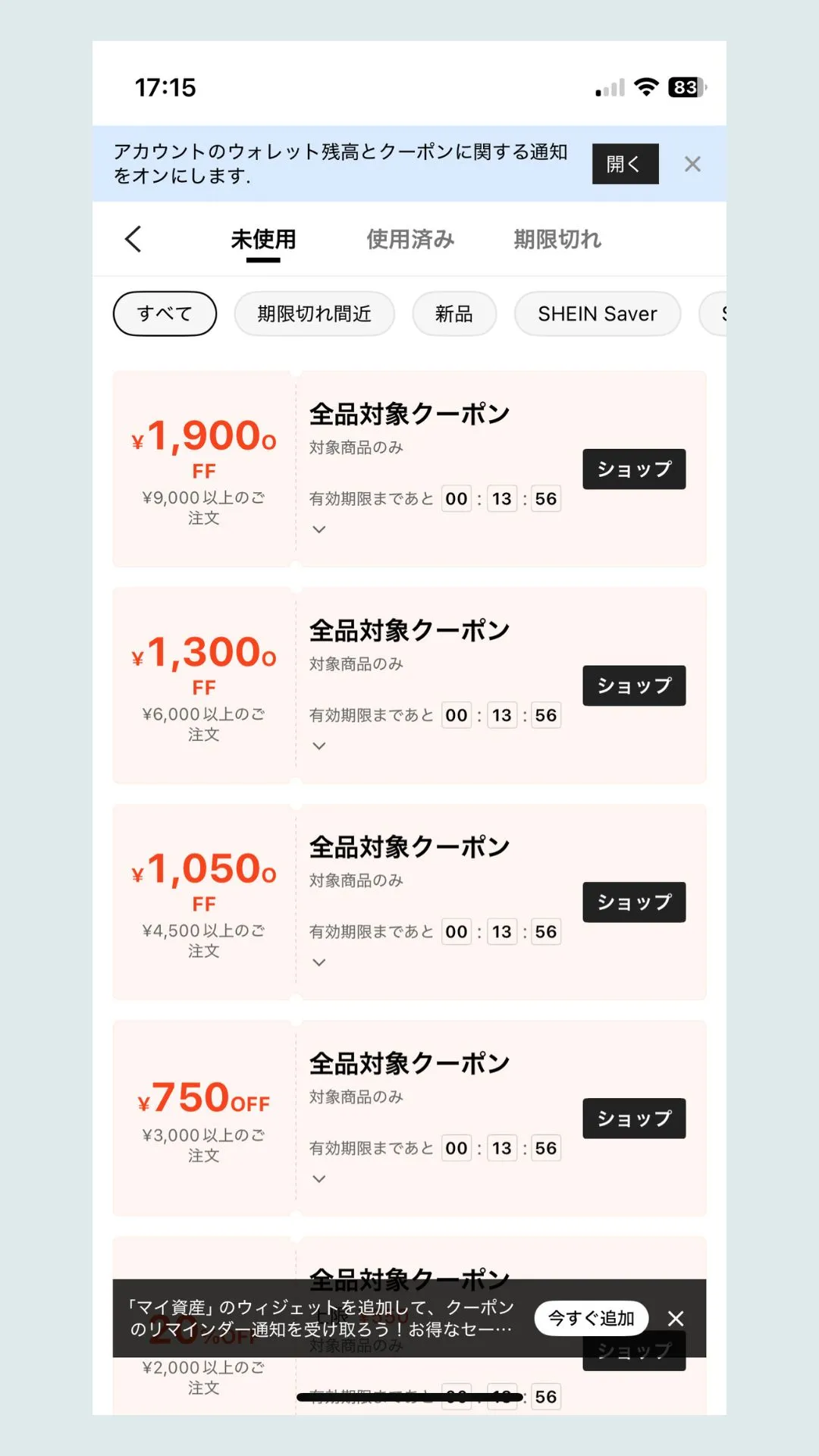Expand details of the ¥750 OFF coupon
The height and width of the screenshot is (1456, 819).
click(319, 1178)
